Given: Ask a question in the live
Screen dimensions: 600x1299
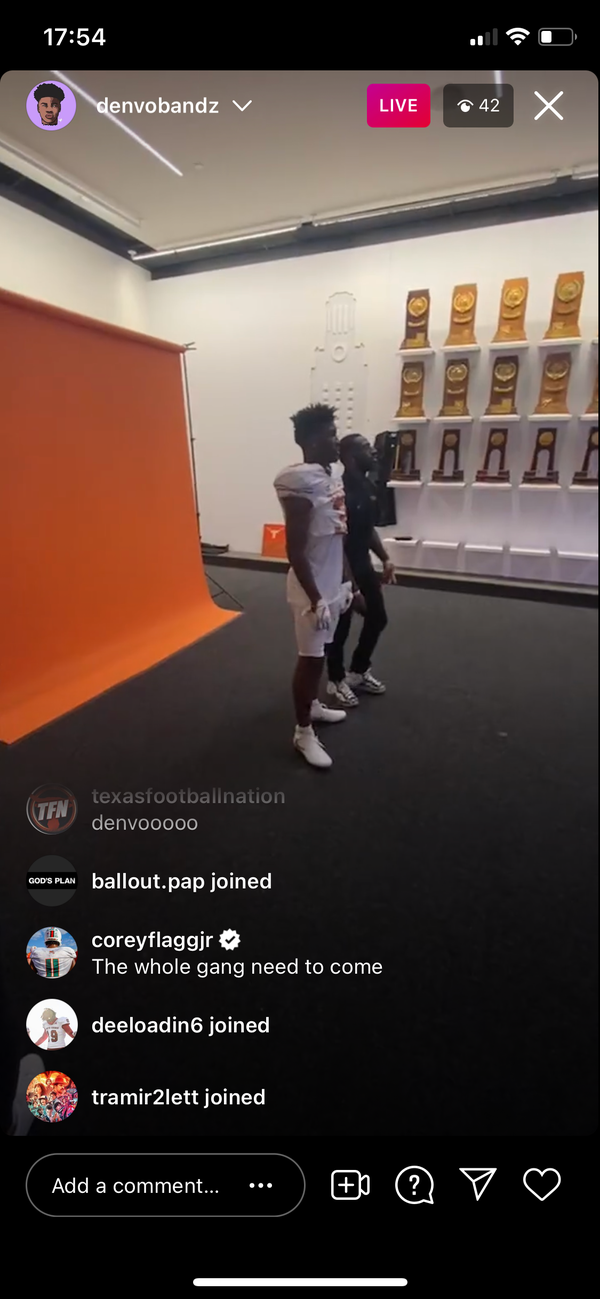Looking at the screenshot, I should (414, 1186).
